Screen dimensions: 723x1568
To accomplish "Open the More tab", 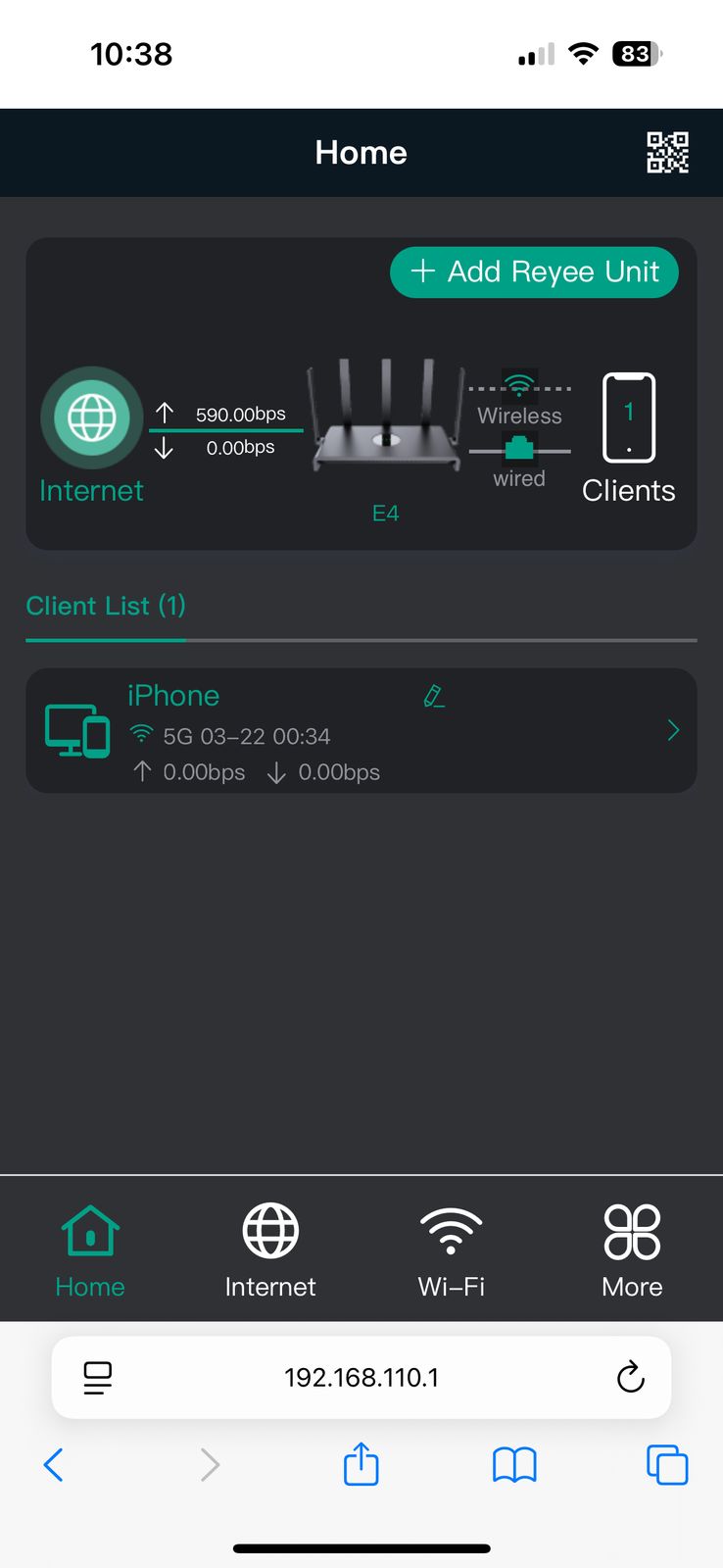I will coord(632,1251).
